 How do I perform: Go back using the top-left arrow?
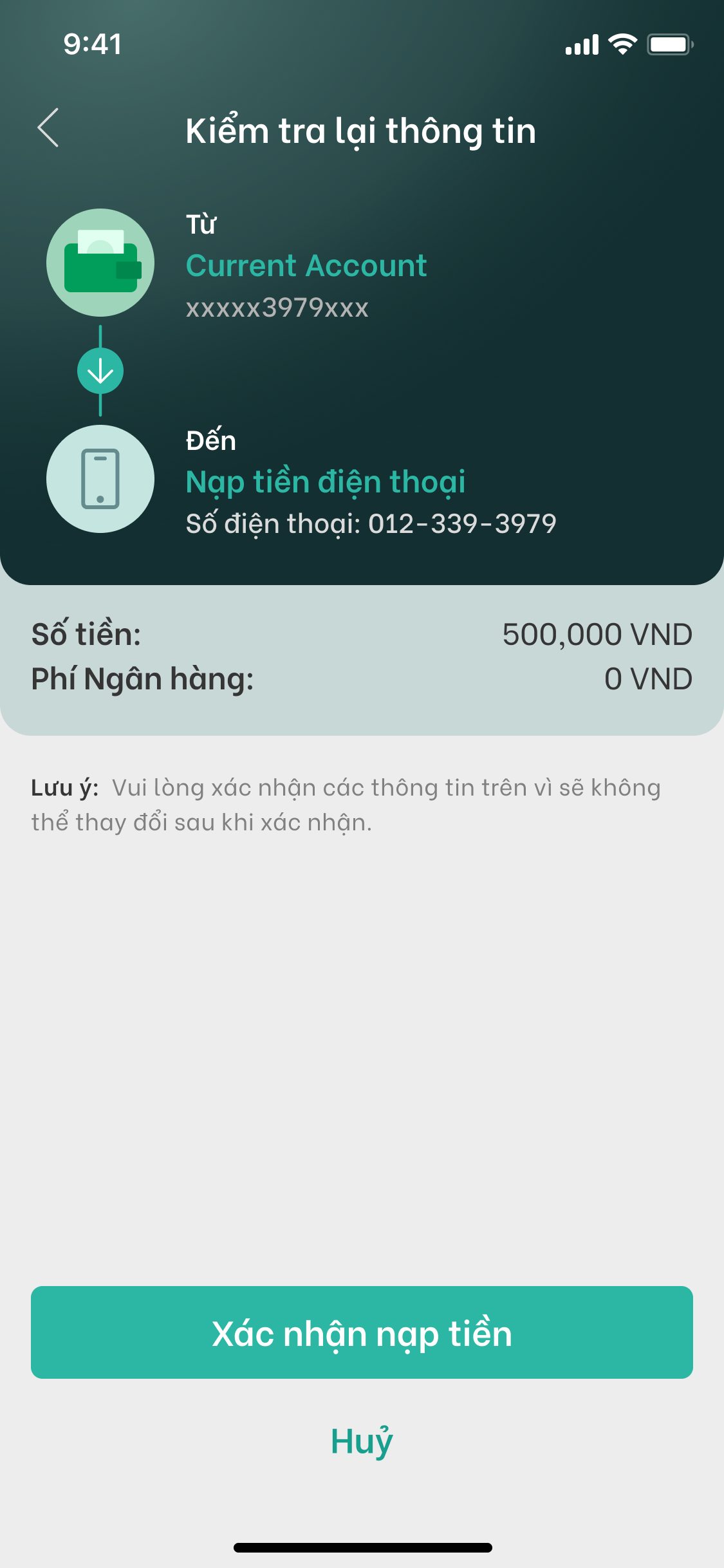tap(48, 127)
